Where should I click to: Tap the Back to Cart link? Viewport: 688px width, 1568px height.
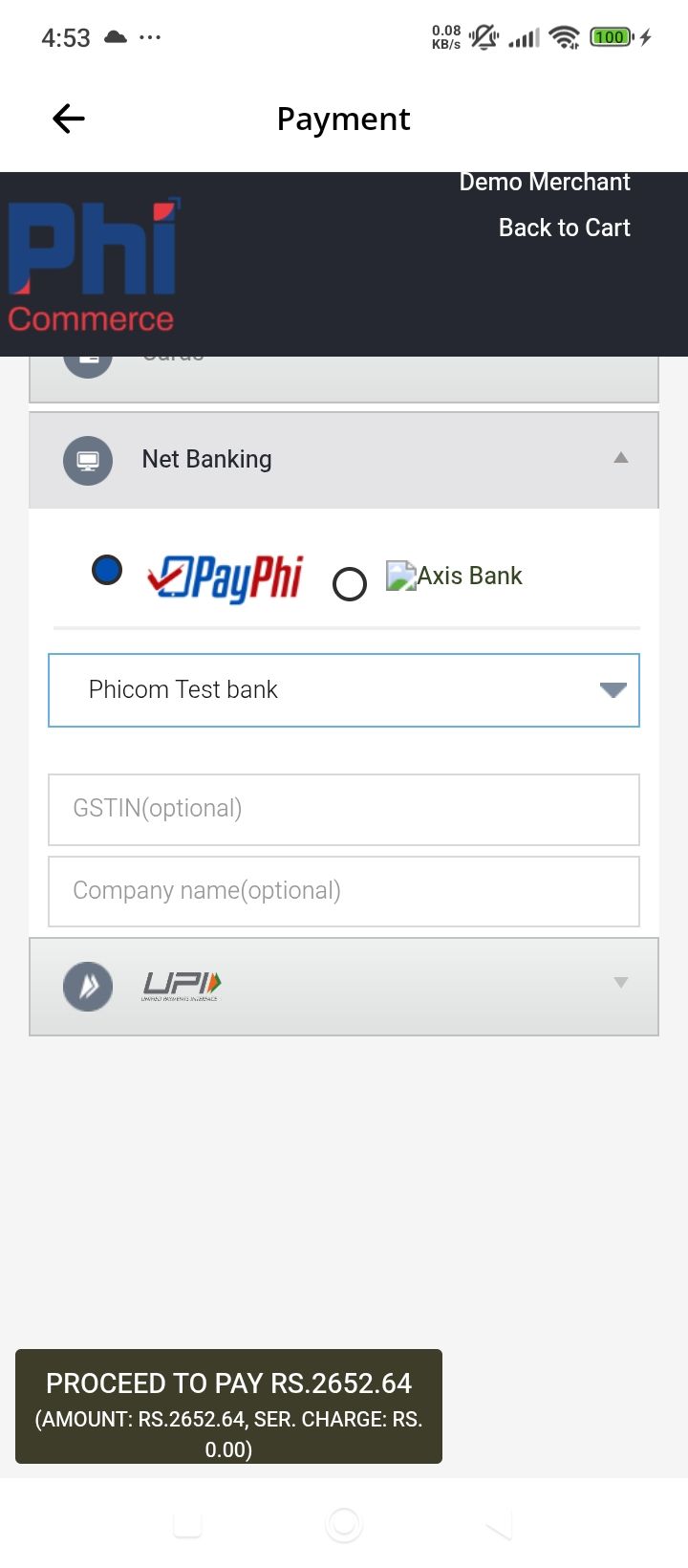pyautogui.click(x=564, y=228)
